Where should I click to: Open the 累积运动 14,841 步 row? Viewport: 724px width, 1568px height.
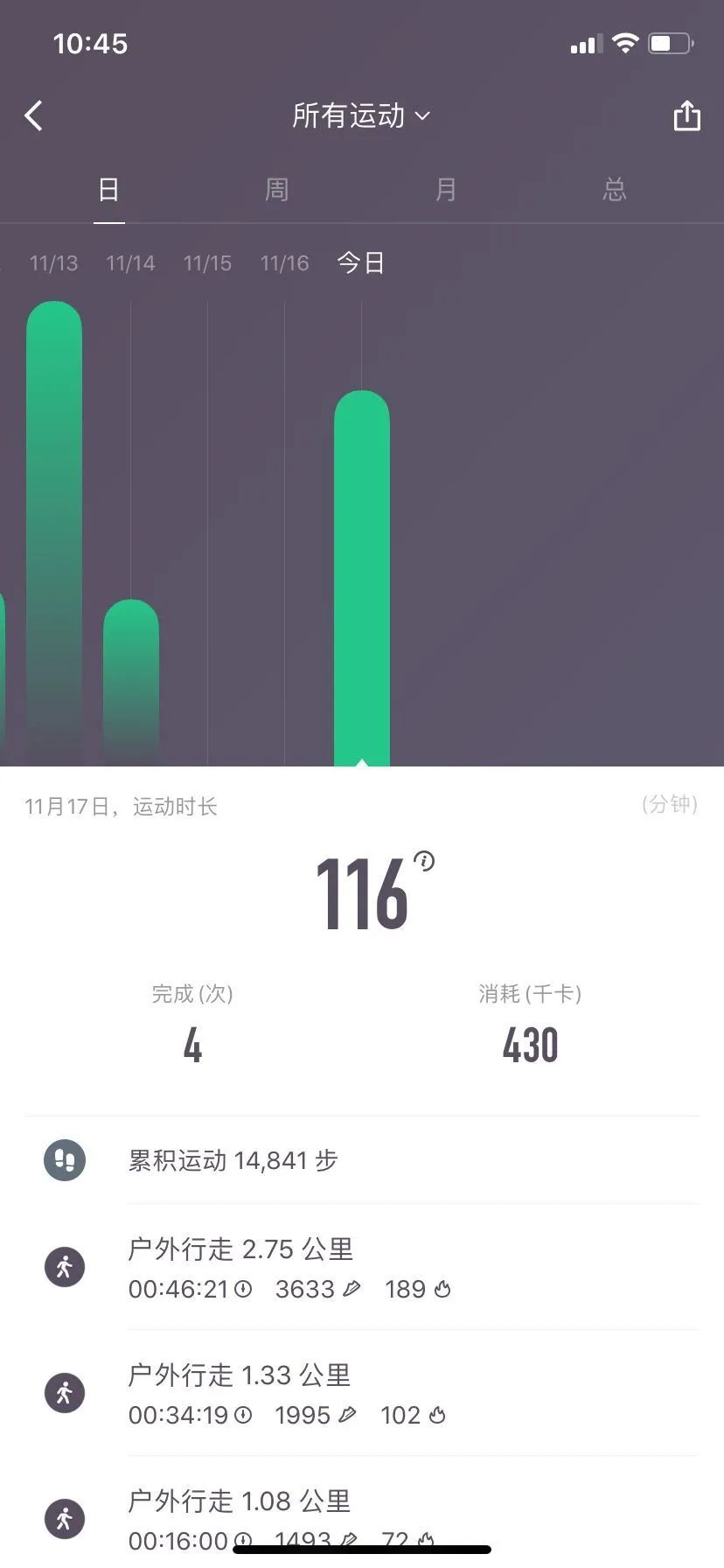(x=362, y=1160)
